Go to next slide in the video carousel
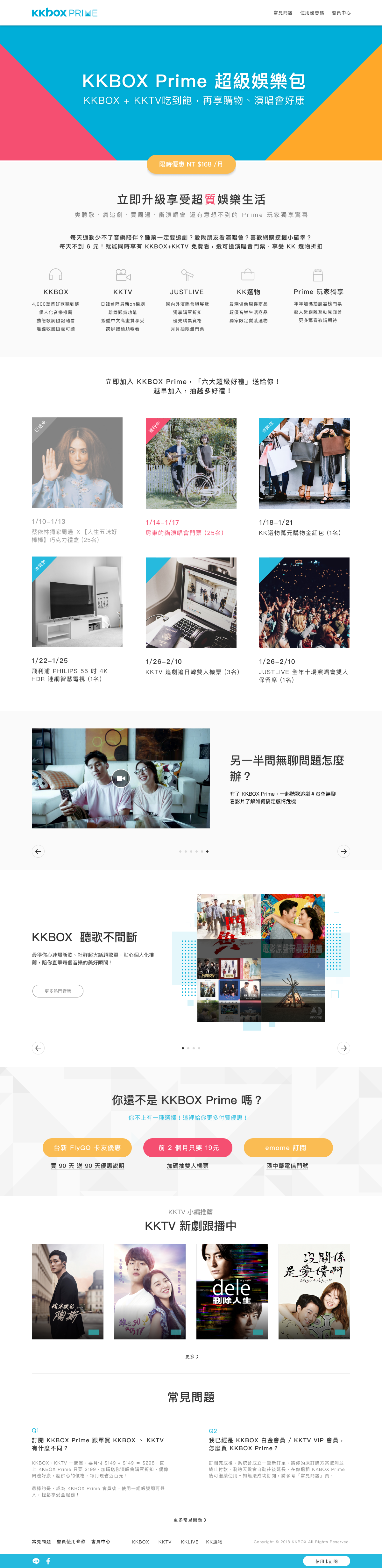Image resolution: width=382 pixels, height=1568 pixels. 344,851
